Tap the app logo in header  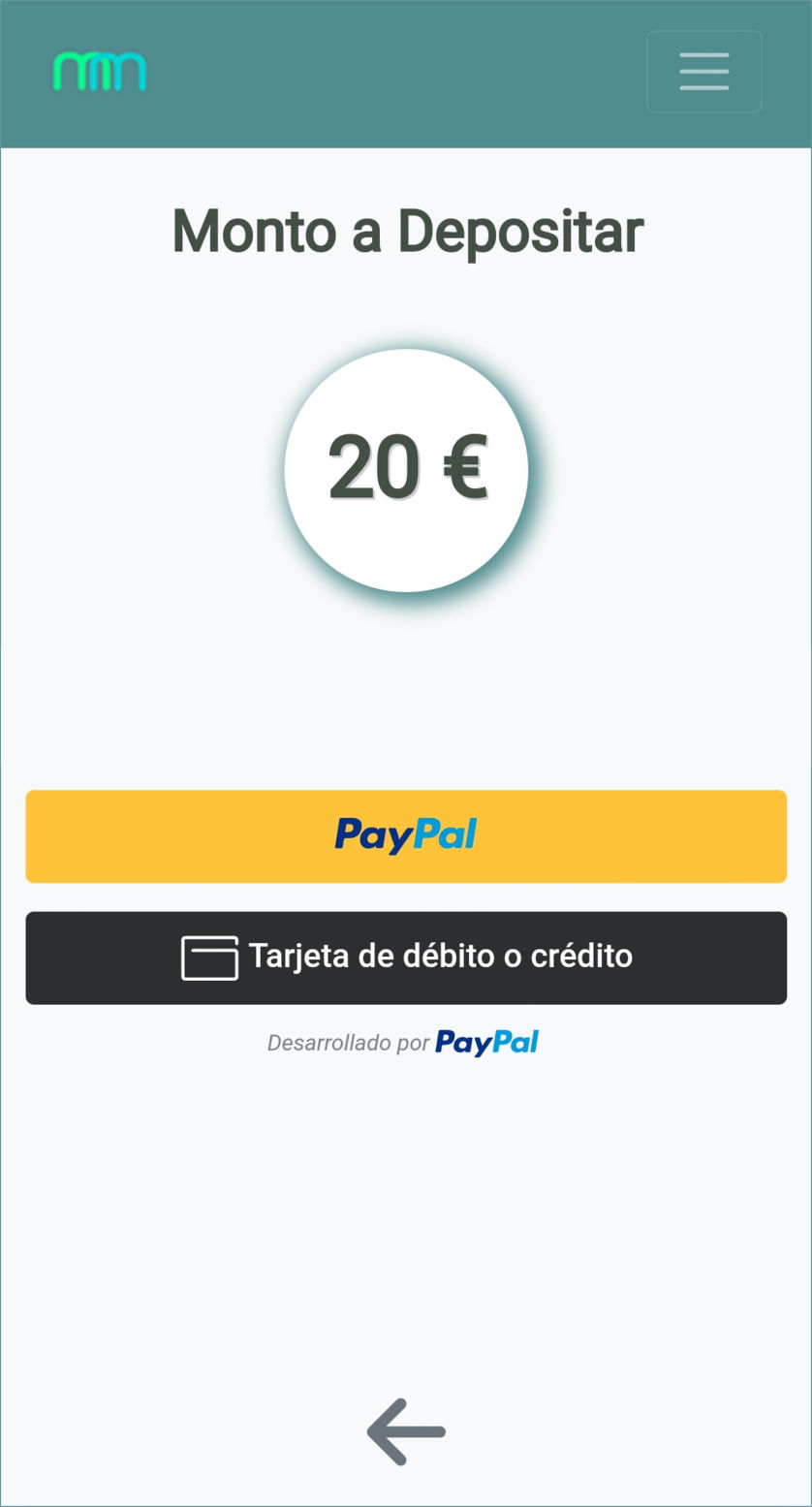(99, 73)
